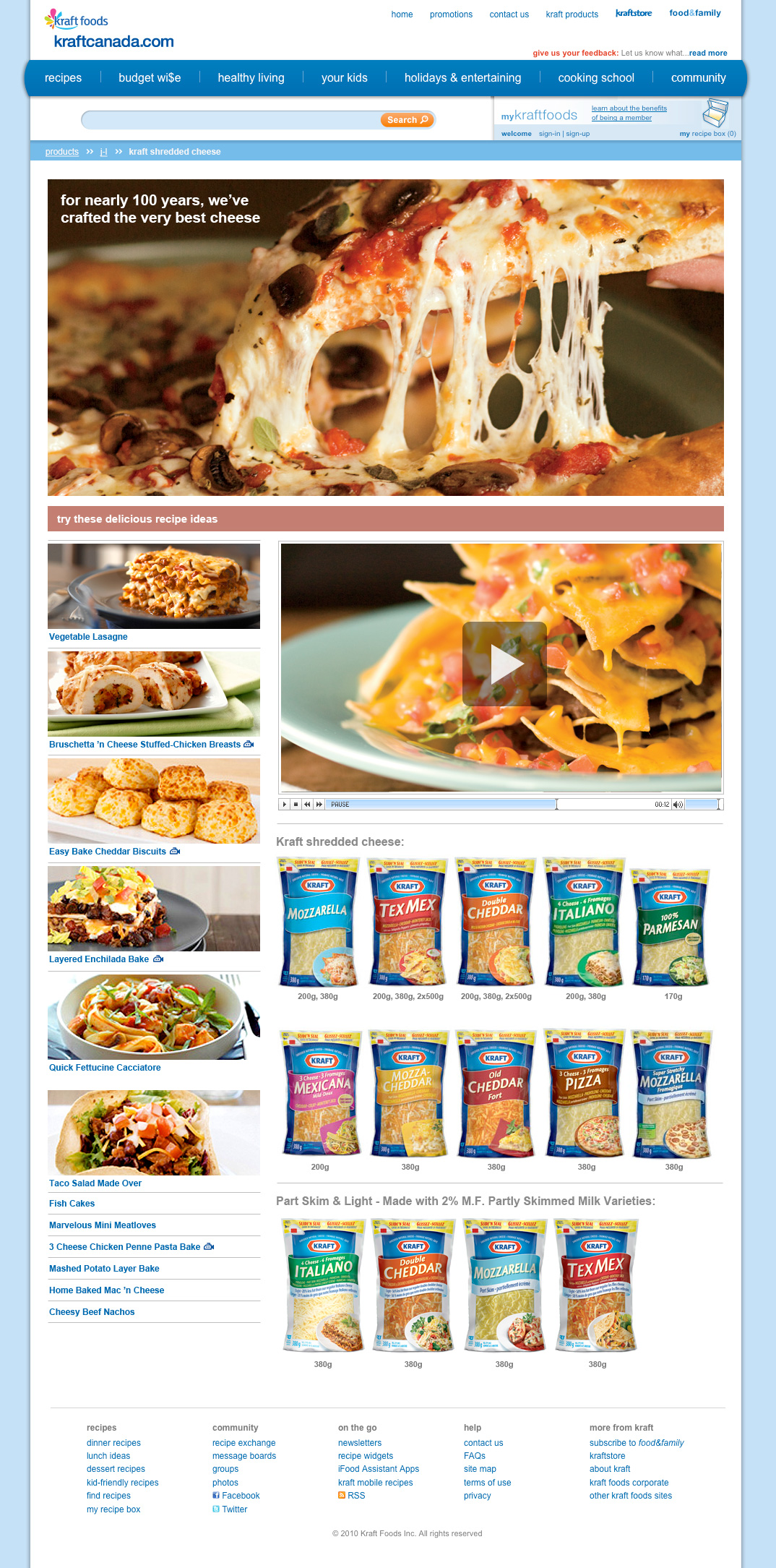Switch to the healthy living section
The width and height of the screenshot is (776, 1568).
(251, 78)
